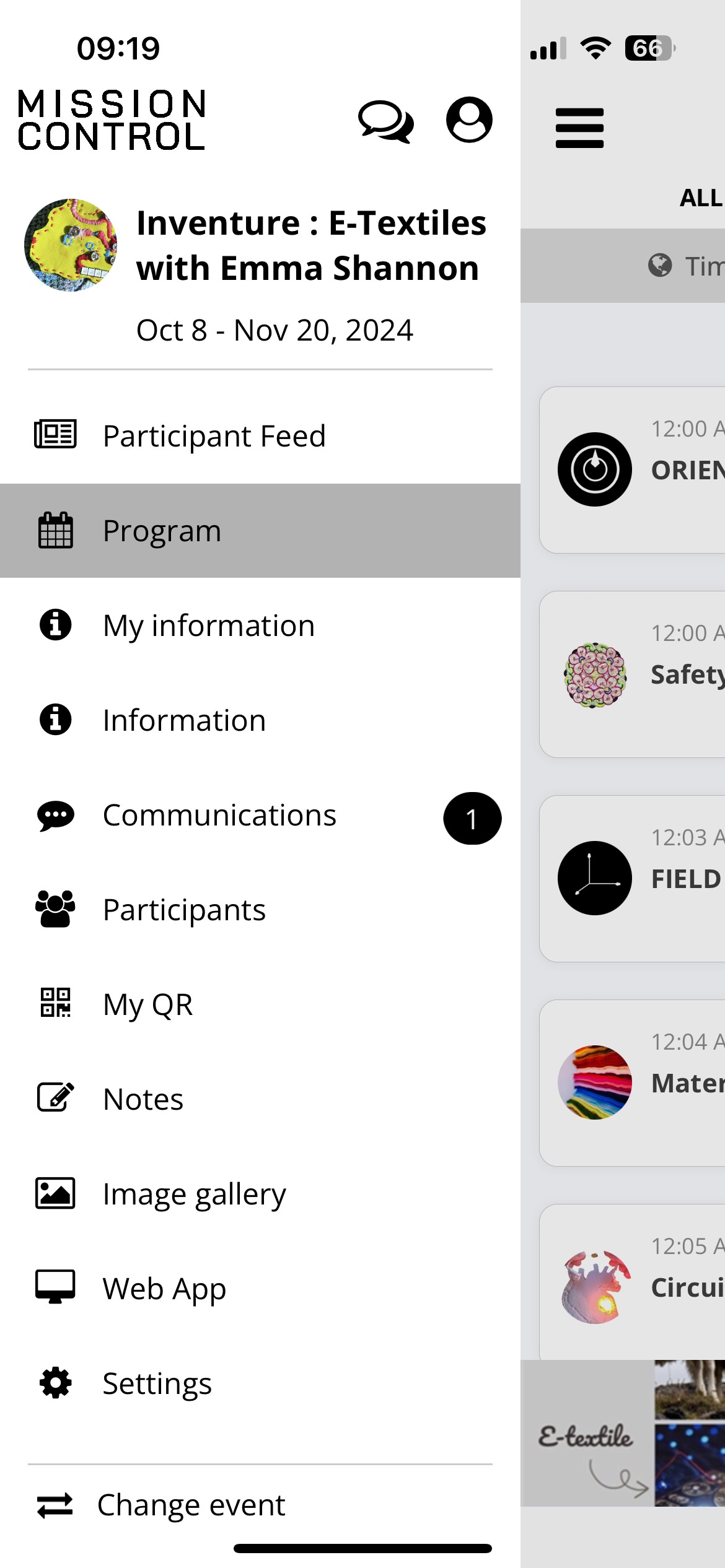Viewport: 725px width, 1568px height.
Task: Open the chat bubbles icon
Action: [385, 121]
